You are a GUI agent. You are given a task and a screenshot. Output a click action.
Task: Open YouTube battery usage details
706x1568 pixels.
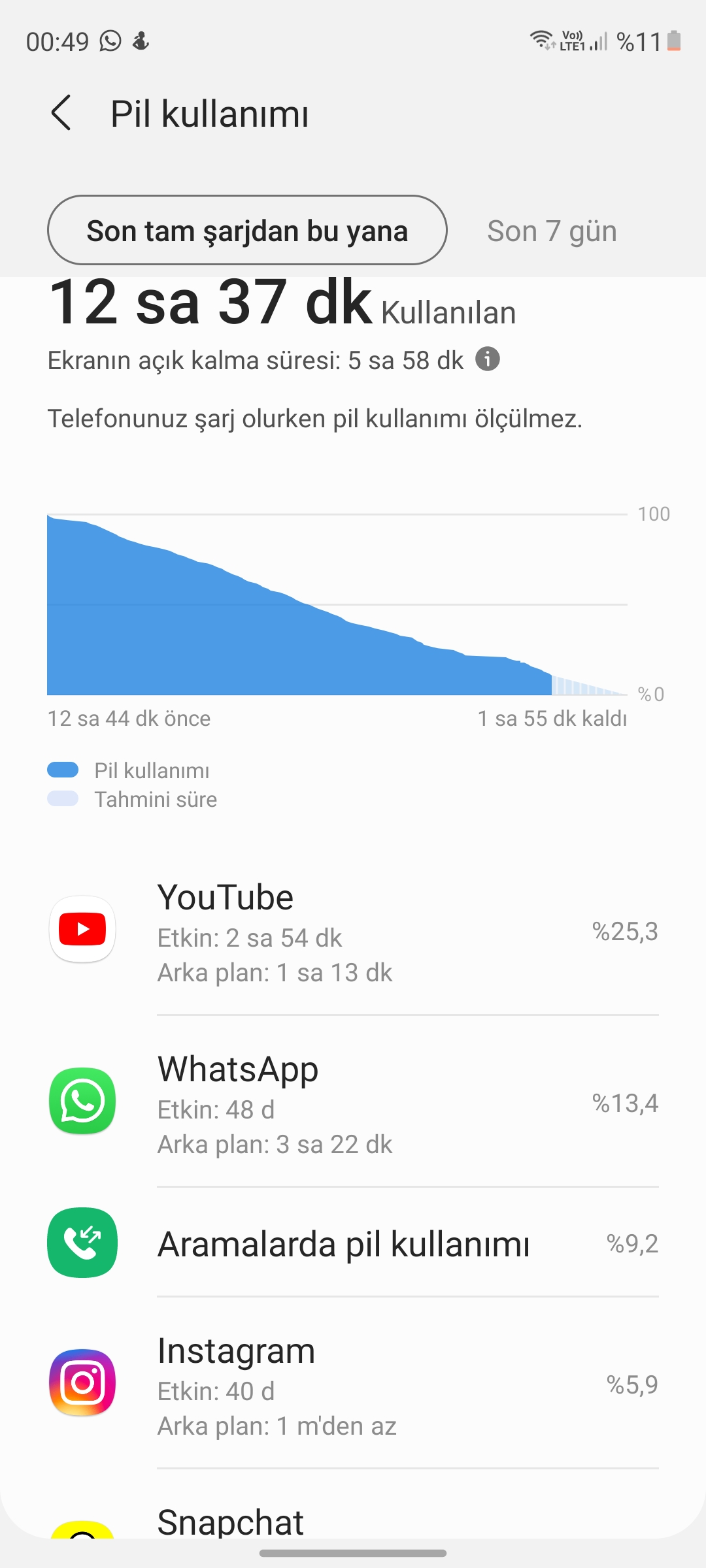pos(353,930)
